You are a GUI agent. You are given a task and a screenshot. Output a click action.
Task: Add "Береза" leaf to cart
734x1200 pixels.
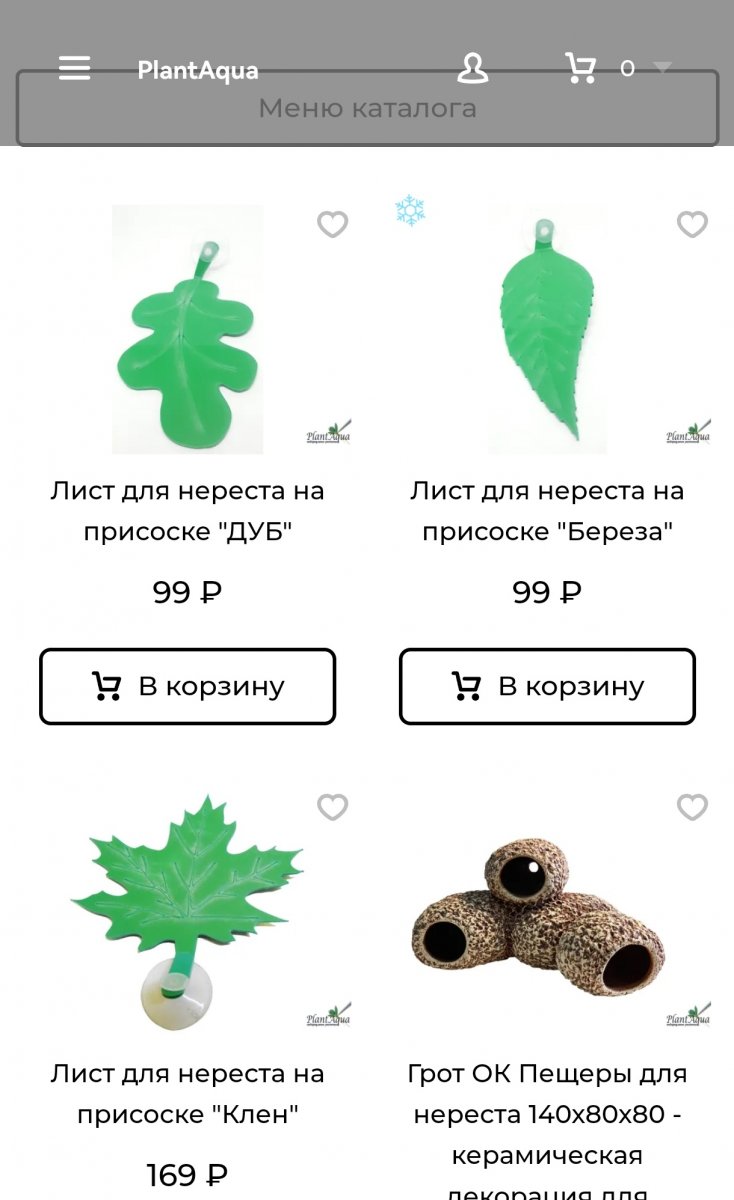click(547, 686)
